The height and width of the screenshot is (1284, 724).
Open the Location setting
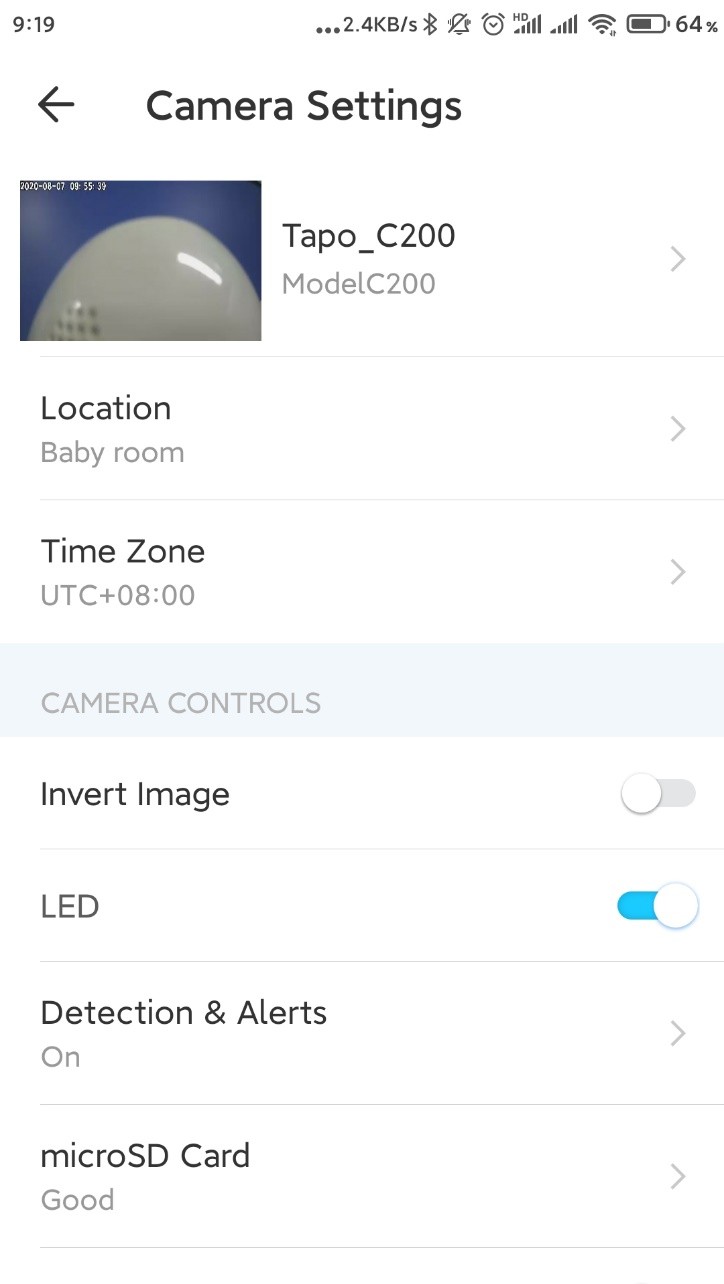tap(362, 429)
